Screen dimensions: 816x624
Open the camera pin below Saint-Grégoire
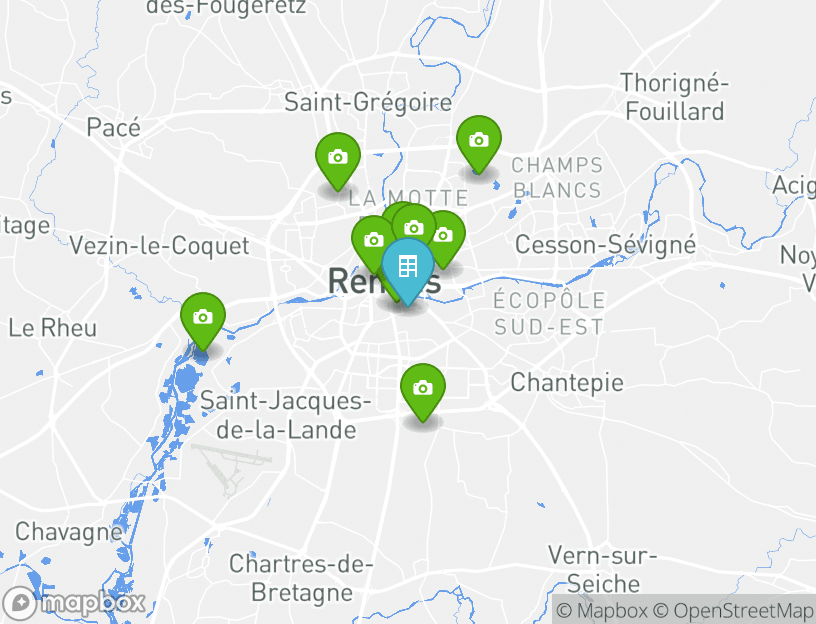tap(338, 157)
